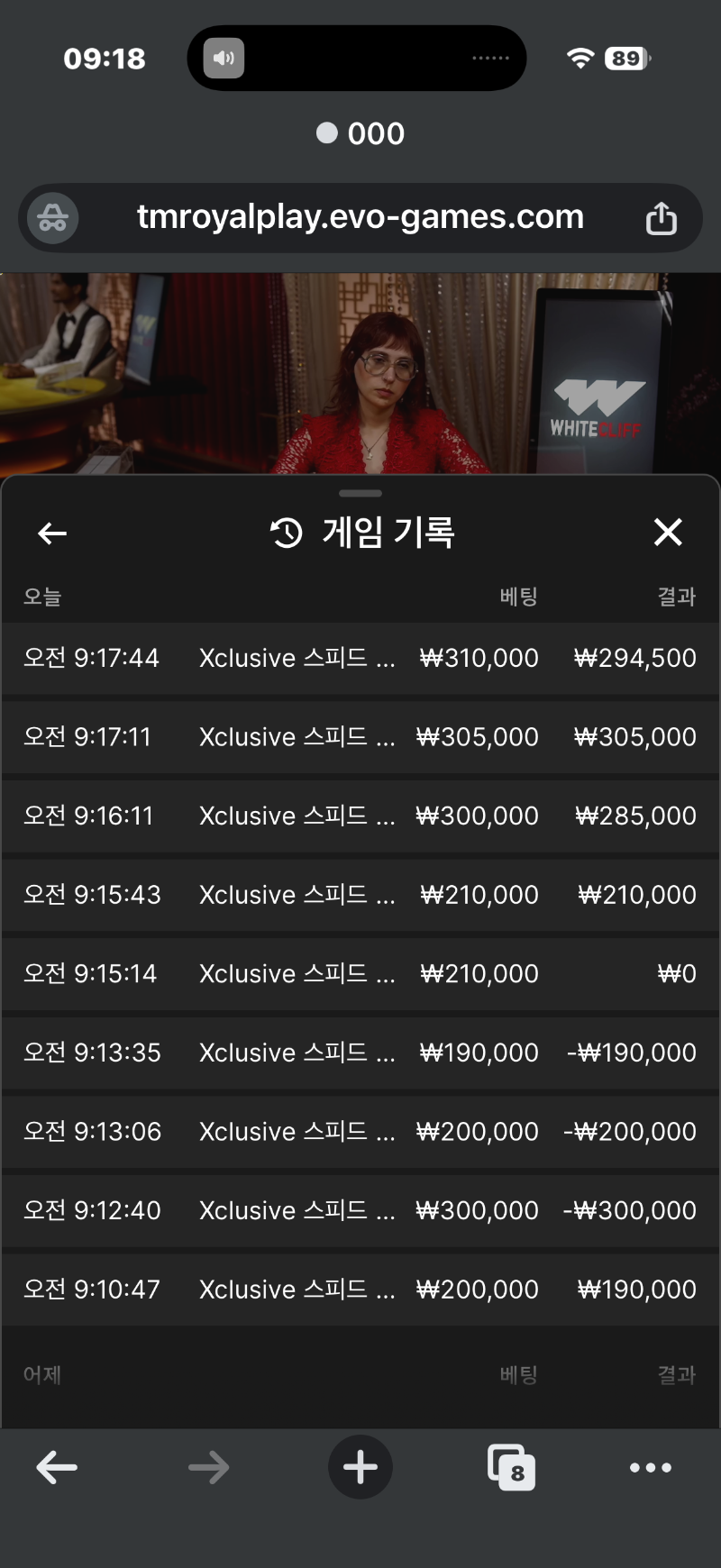Open the 9:13:35 game record

pyautogui.click(x=360, y=1053)
